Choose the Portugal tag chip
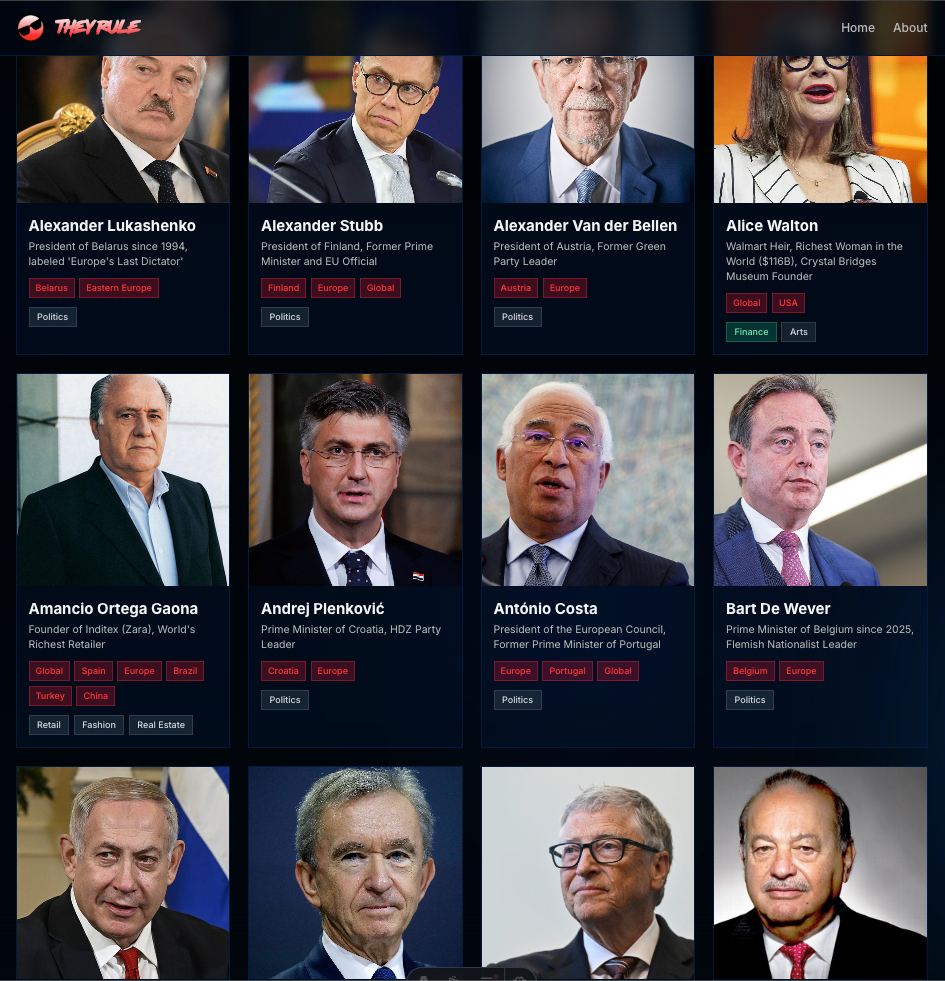The width and height of the screenshot is (945, 981). pyautogui.click(x=567, y=671)
